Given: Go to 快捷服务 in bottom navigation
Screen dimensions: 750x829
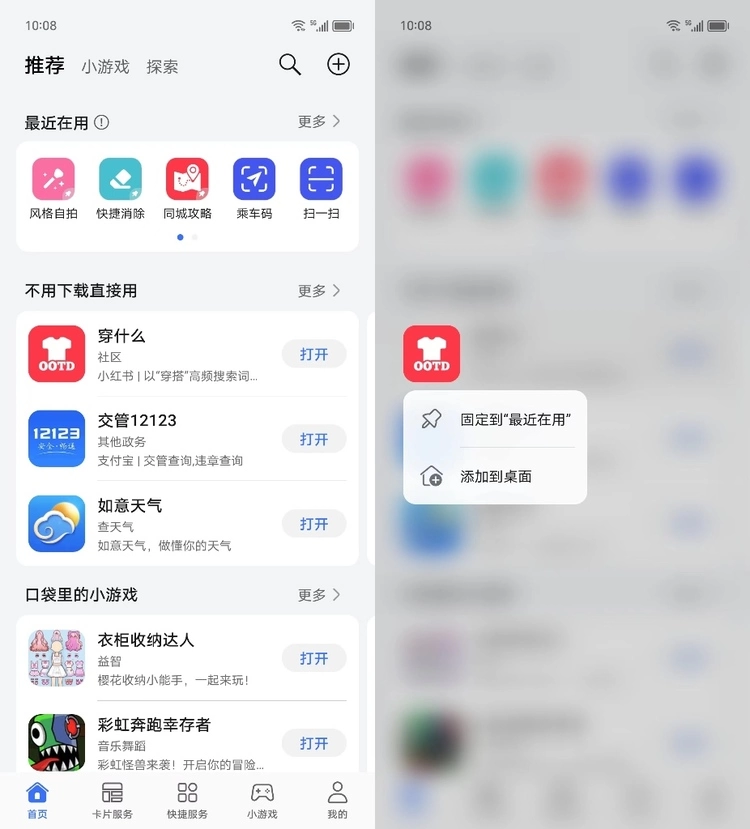Looking at the screenshot, I should [x=187, y=800].
